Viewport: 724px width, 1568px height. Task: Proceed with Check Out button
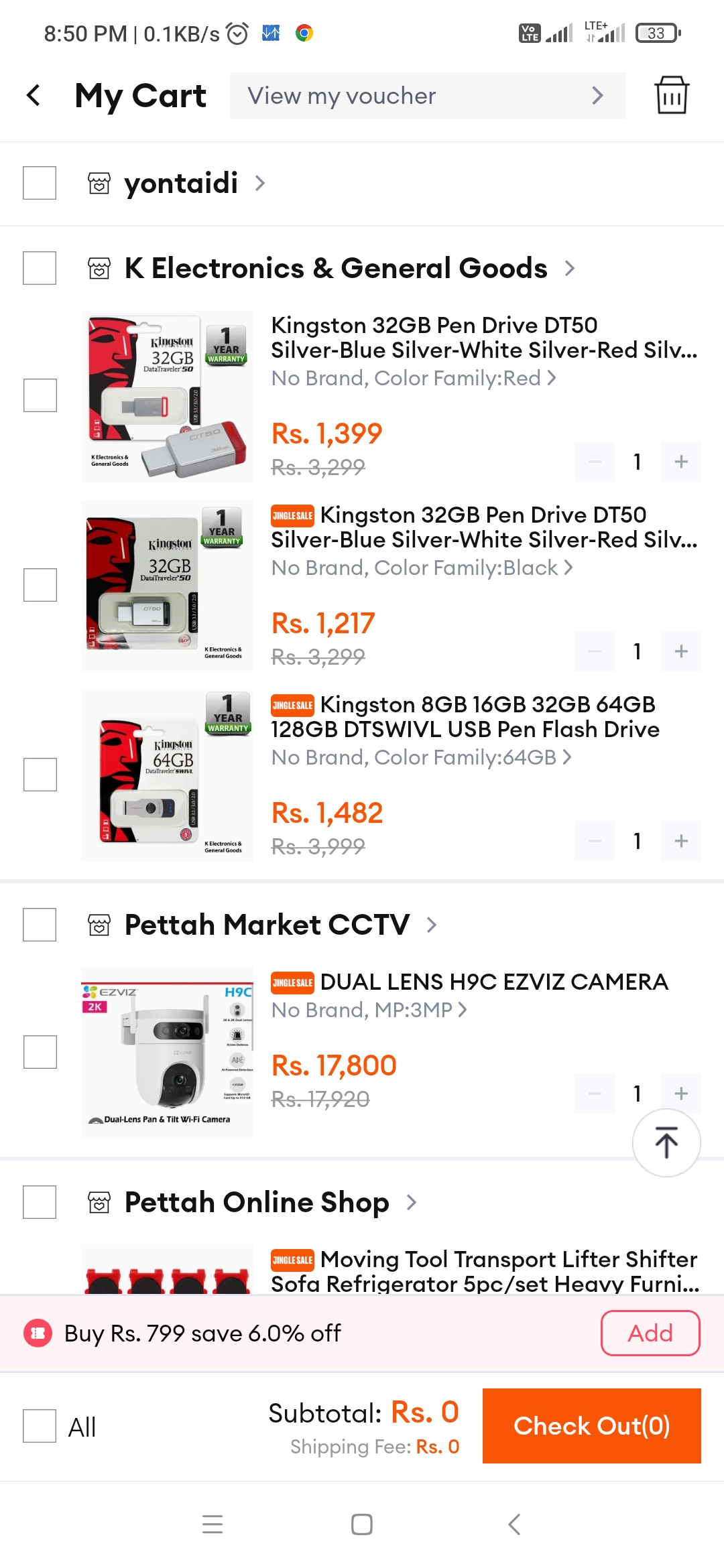pyautogui.click(x=592, y=1426)
